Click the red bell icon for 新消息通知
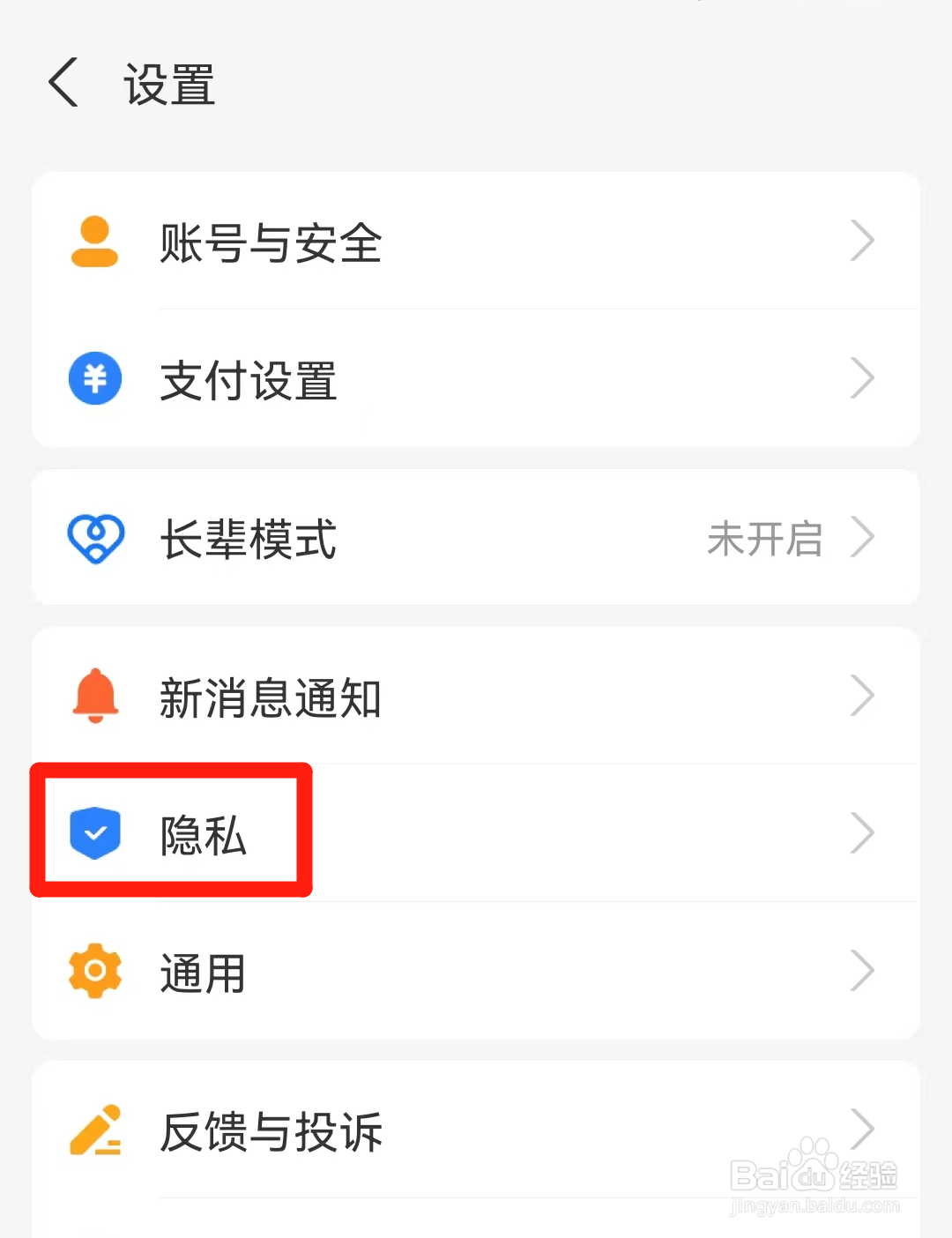Viewport: 952px width, 1238px height. (94, 696)
